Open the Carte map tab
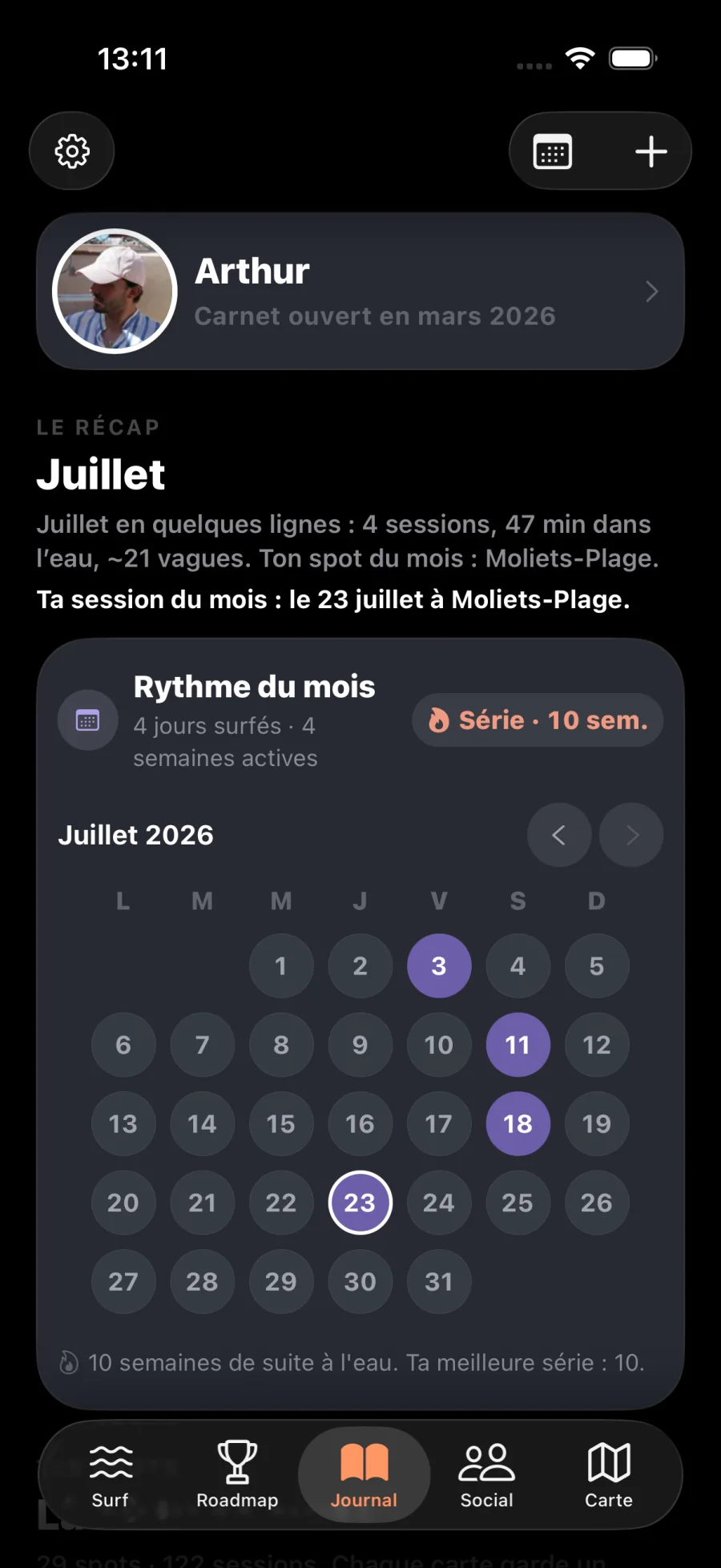Screen dimensions: 721x1568 click(x=609, y=1476)
